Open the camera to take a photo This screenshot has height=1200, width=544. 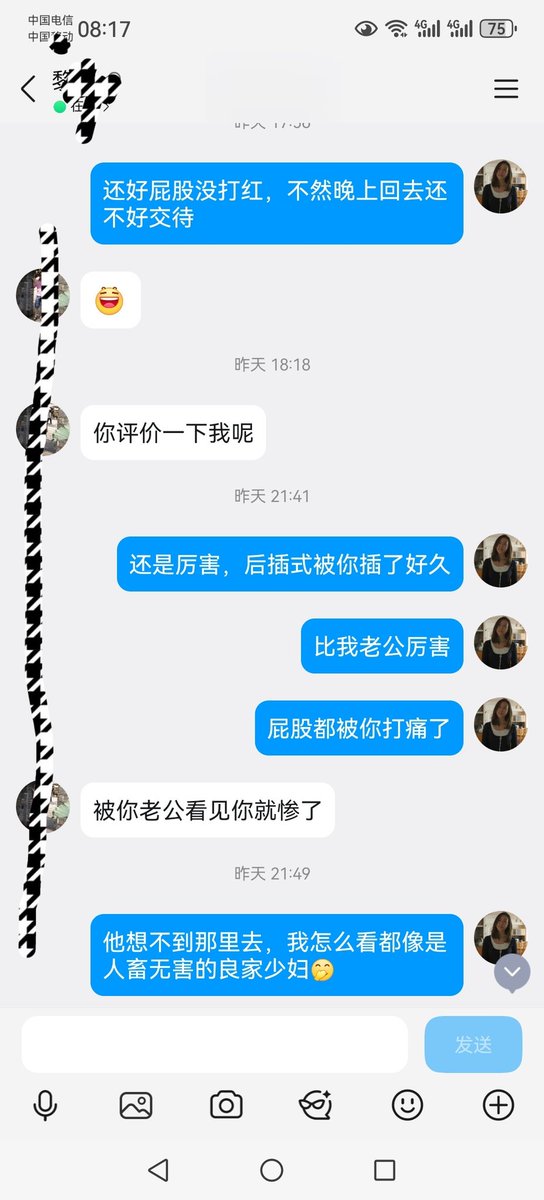pyautogui.click(x=226, y=1105)
